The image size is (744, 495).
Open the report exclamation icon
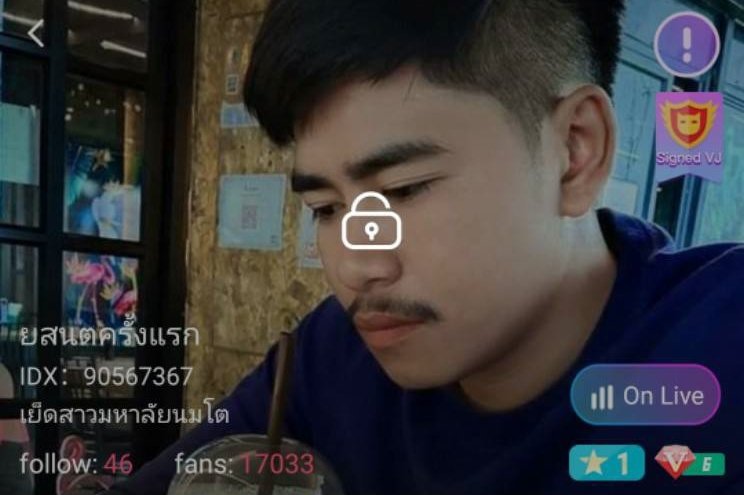686,44
